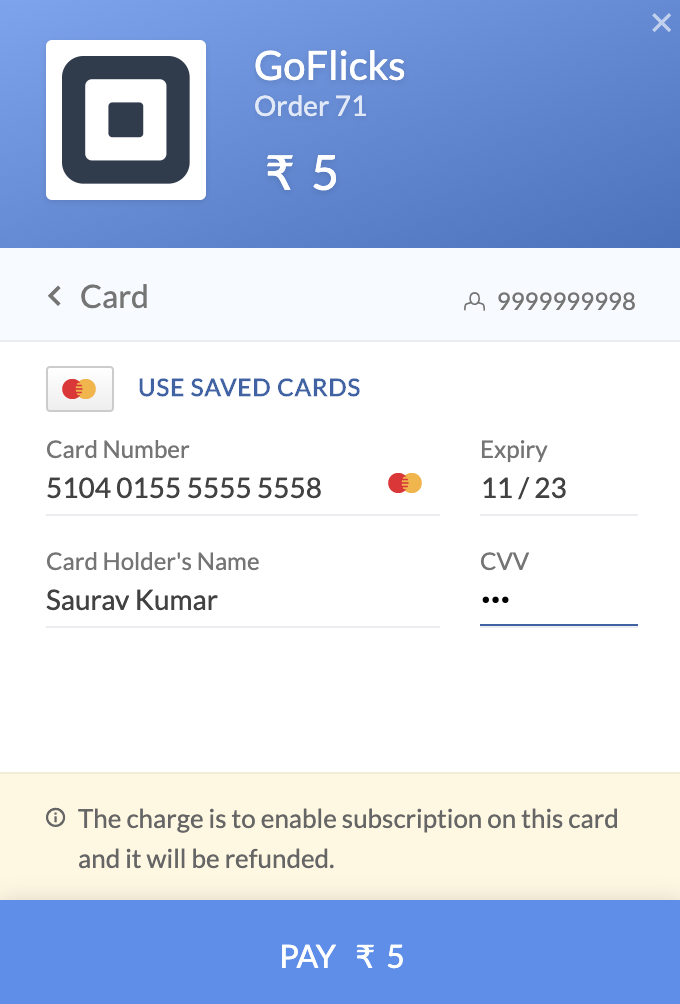Focus the CVV field

pos(557,600)
